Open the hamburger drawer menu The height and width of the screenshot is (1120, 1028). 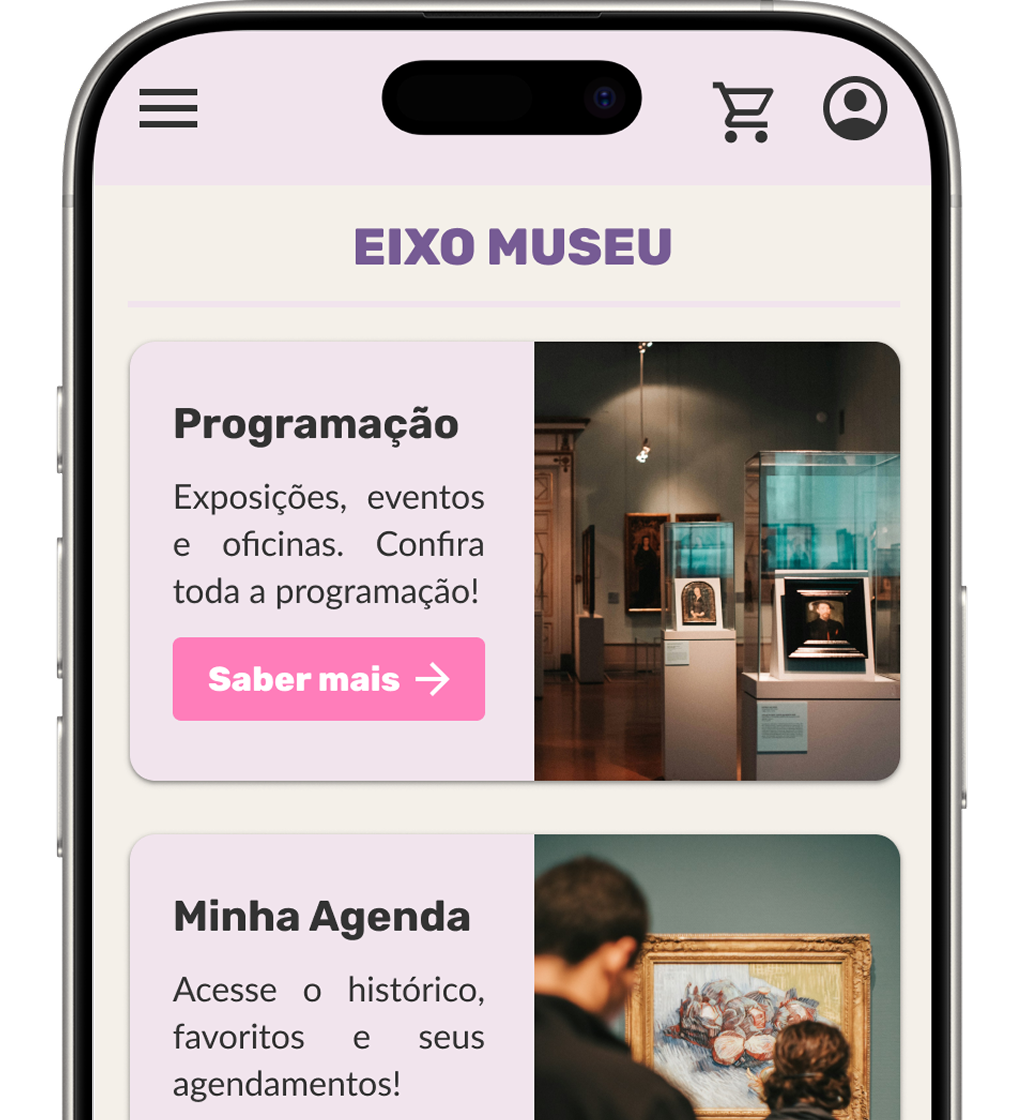click(x=168, y=108)
